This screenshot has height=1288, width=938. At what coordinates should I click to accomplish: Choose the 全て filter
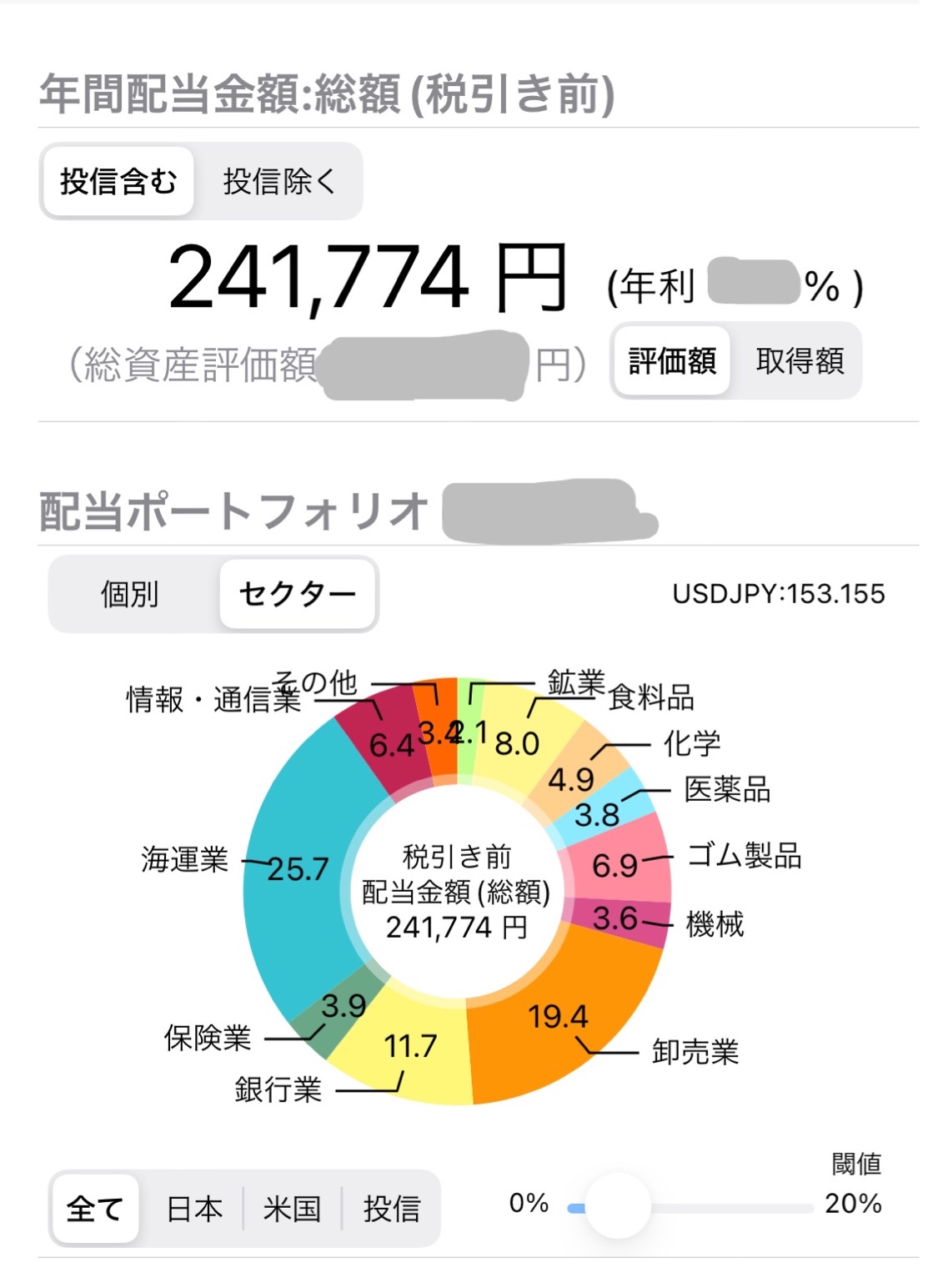tap(95, 1208)
